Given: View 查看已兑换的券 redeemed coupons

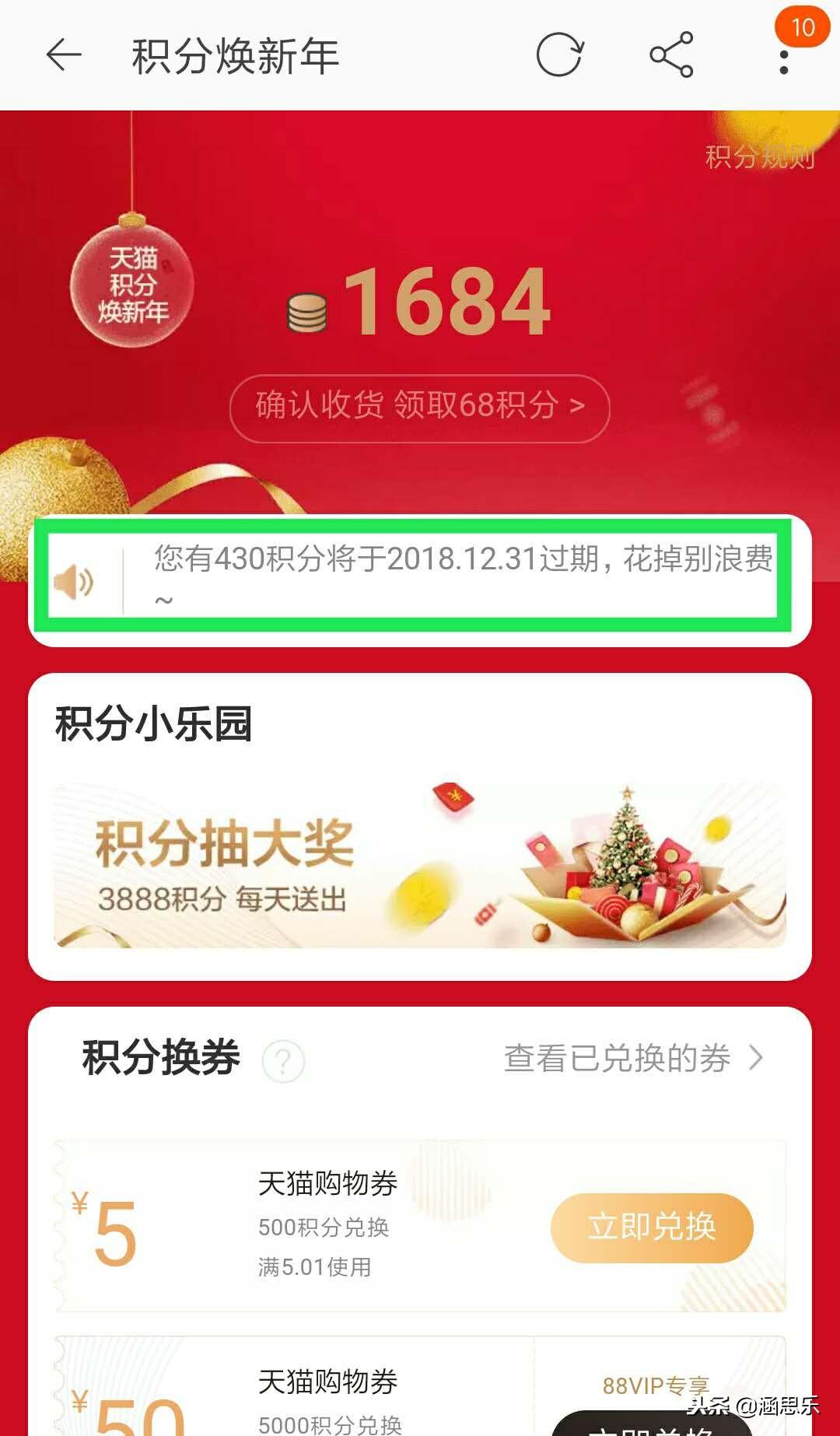Looking at the screenshot, I should click(x=632, y=1058).
